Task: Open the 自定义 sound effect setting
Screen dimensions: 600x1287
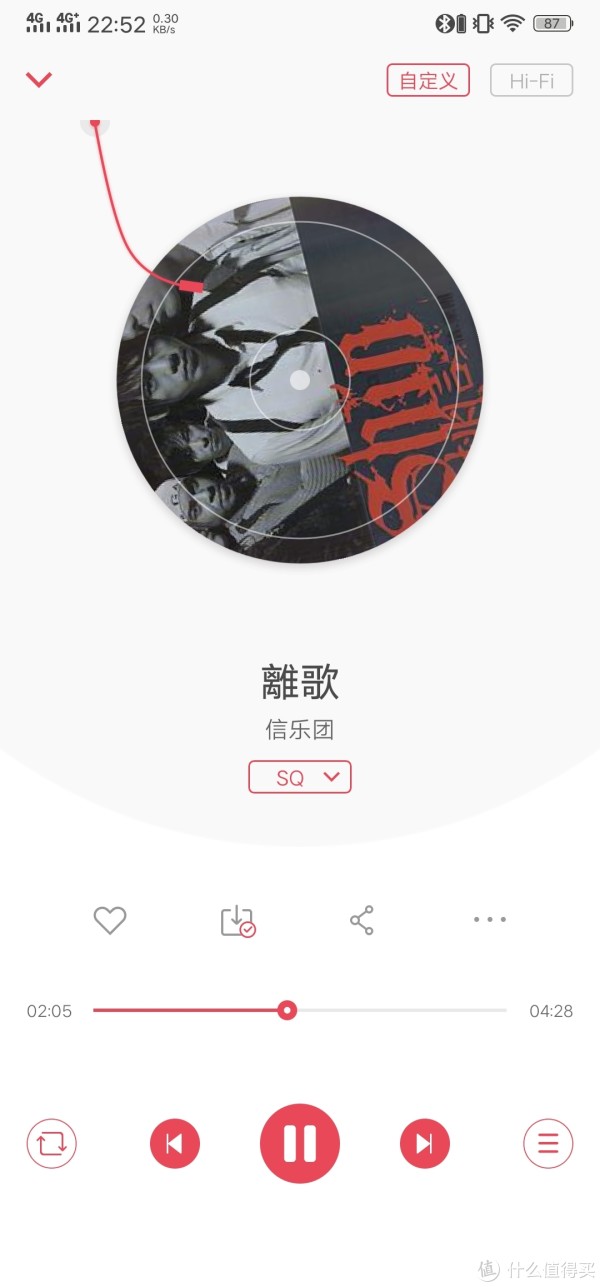Action: coord(428,81)
